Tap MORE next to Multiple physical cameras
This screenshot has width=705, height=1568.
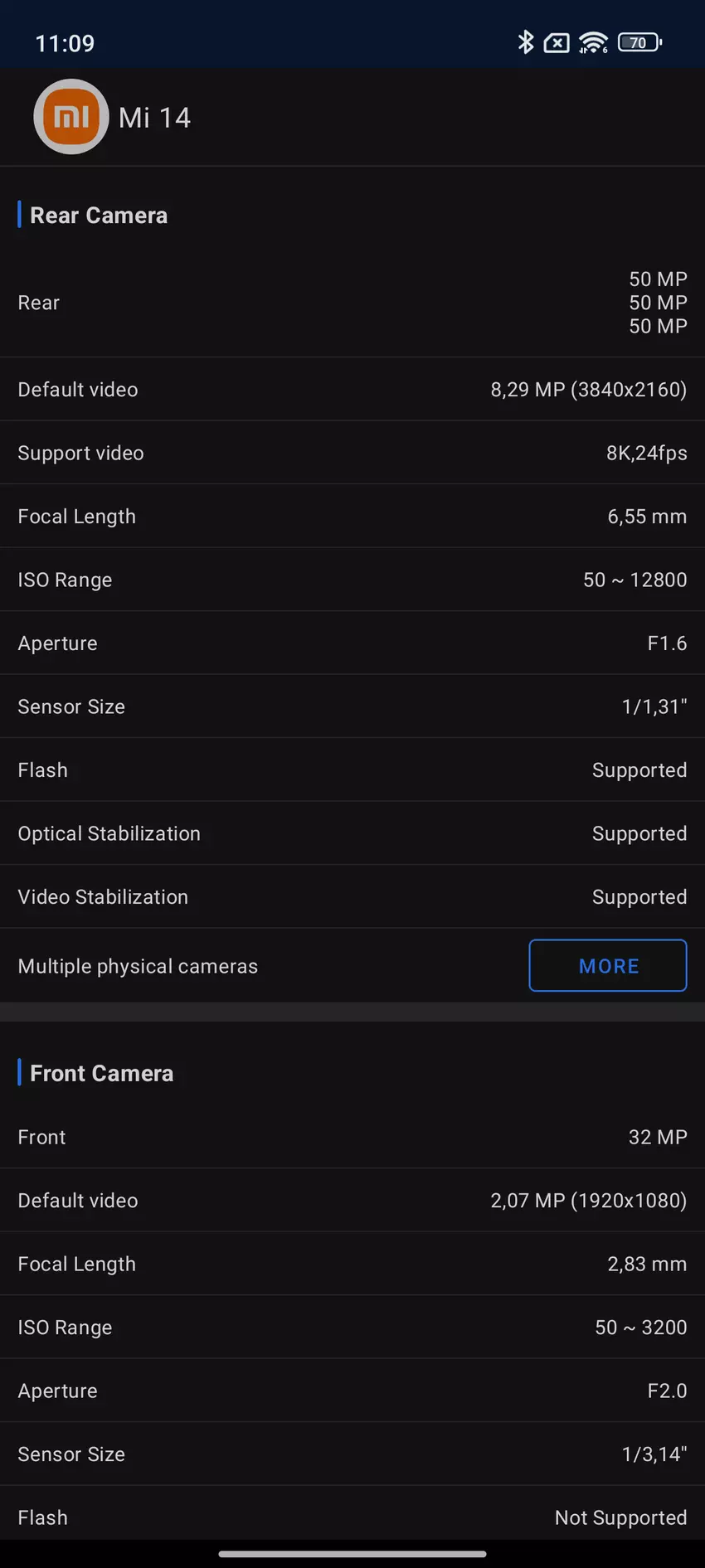coord(608,965)
